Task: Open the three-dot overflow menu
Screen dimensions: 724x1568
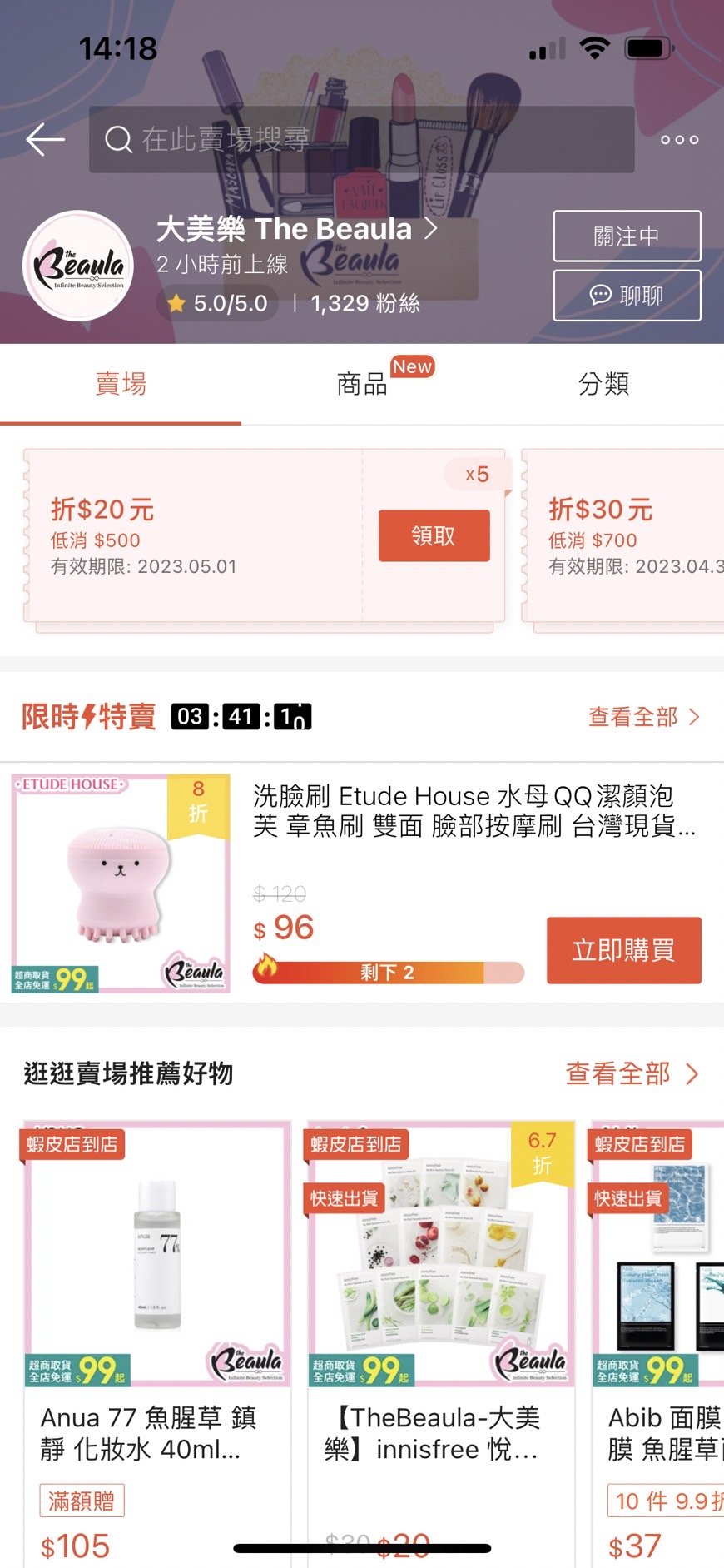Action: [679, 140]
